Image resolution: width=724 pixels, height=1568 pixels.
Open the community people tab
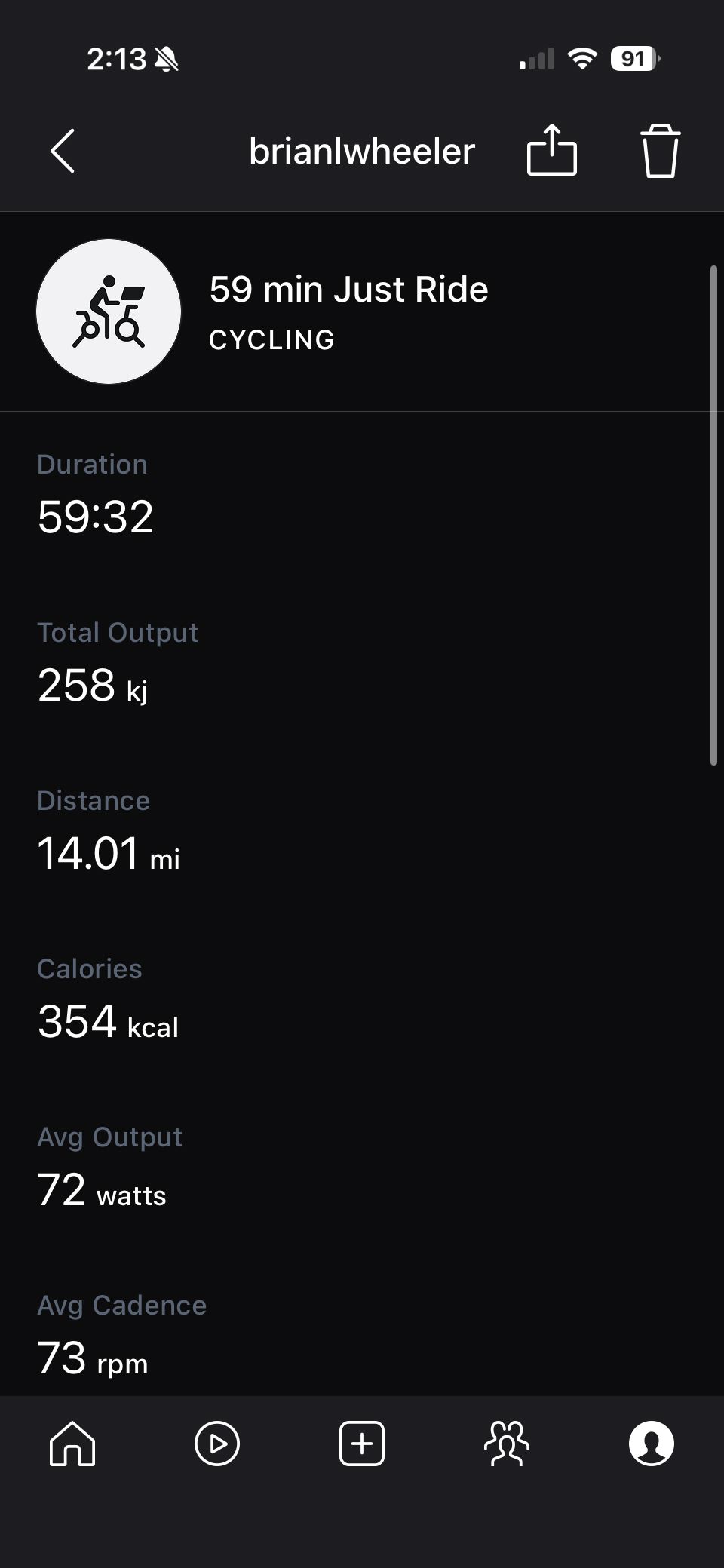point(507,1444)
